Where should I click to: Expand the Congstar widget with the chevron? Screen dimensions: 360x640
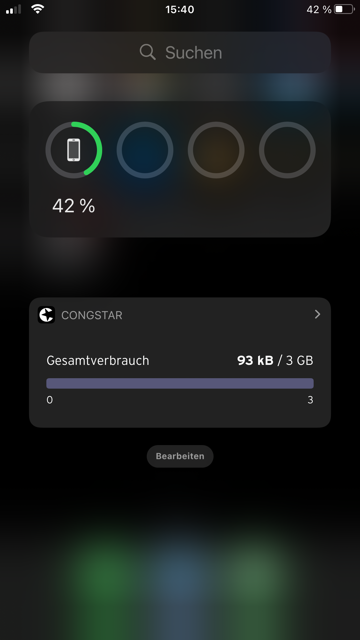click(317, 314)
